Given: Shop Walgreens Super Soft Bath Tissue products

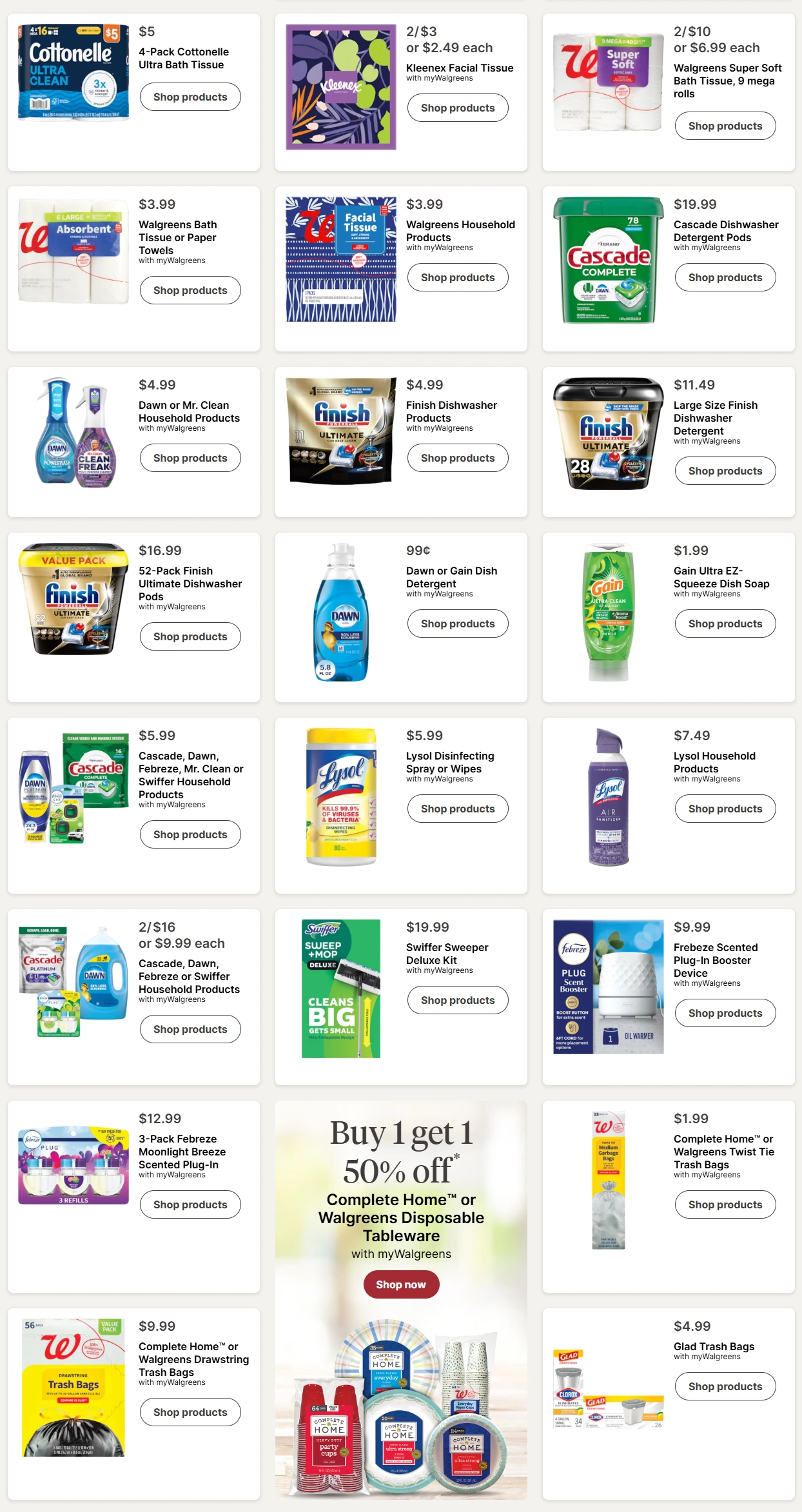Looking at the screenshot, I should 725,126.
